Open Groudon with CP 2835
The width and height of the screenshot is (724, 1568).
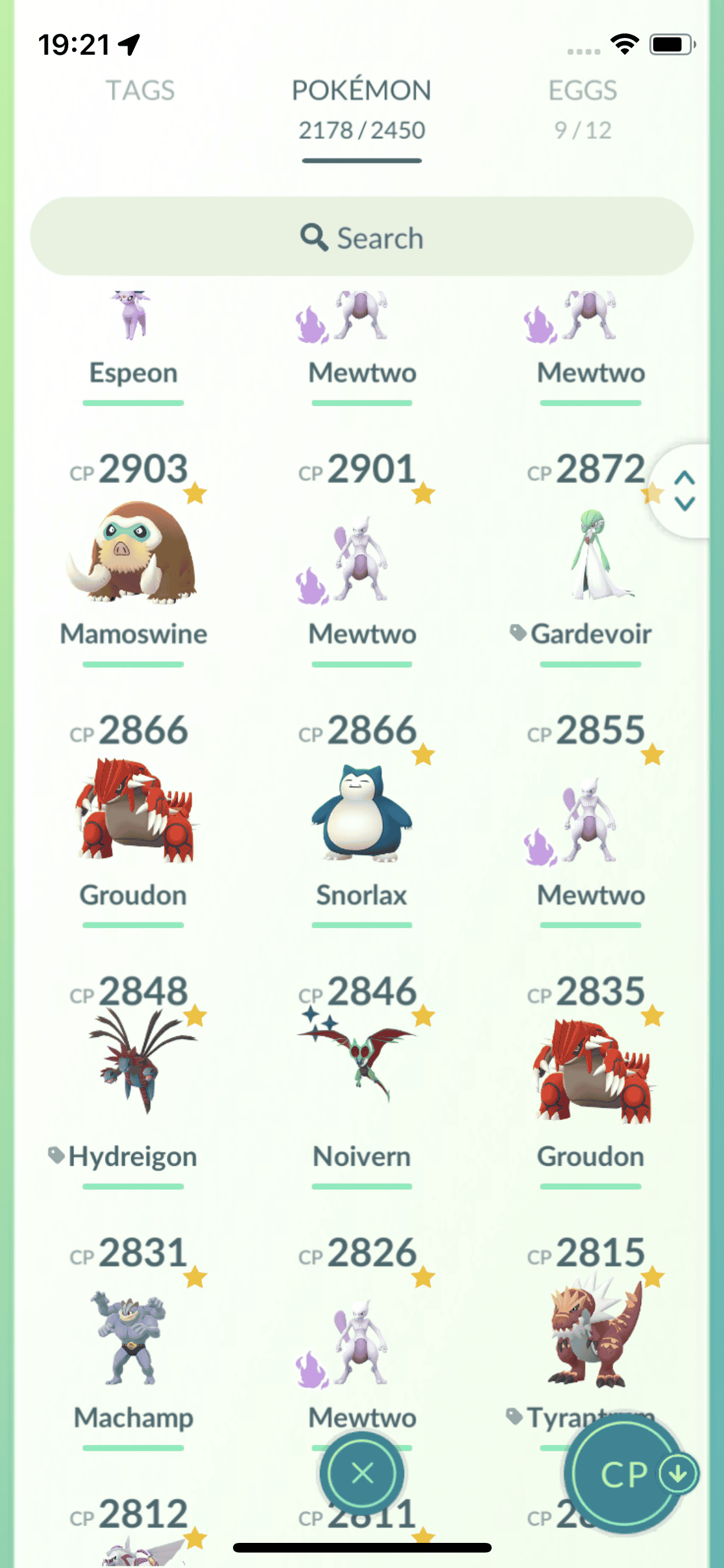(590, 1075)
